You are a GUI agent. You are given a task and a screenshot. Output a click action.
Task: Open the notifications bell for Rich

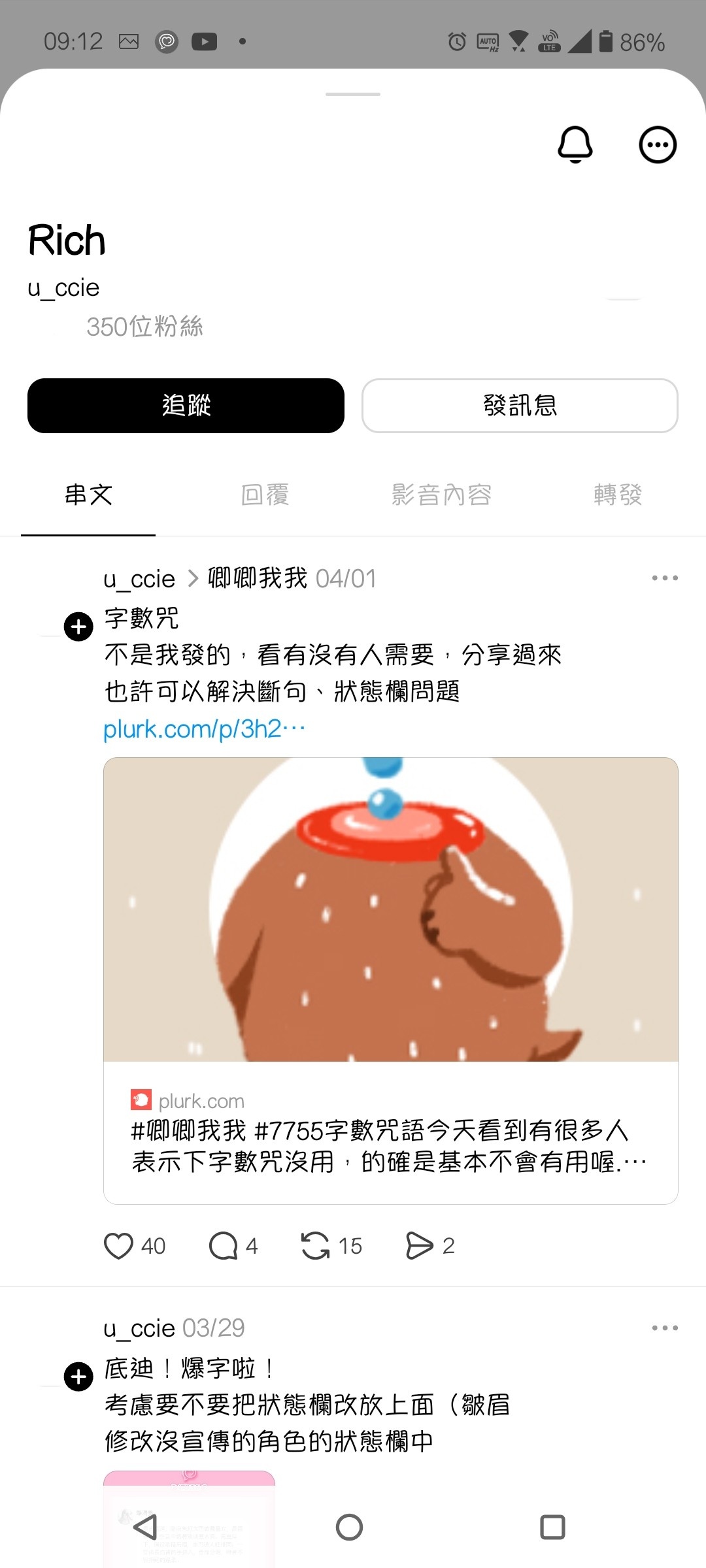pos(575,144)
